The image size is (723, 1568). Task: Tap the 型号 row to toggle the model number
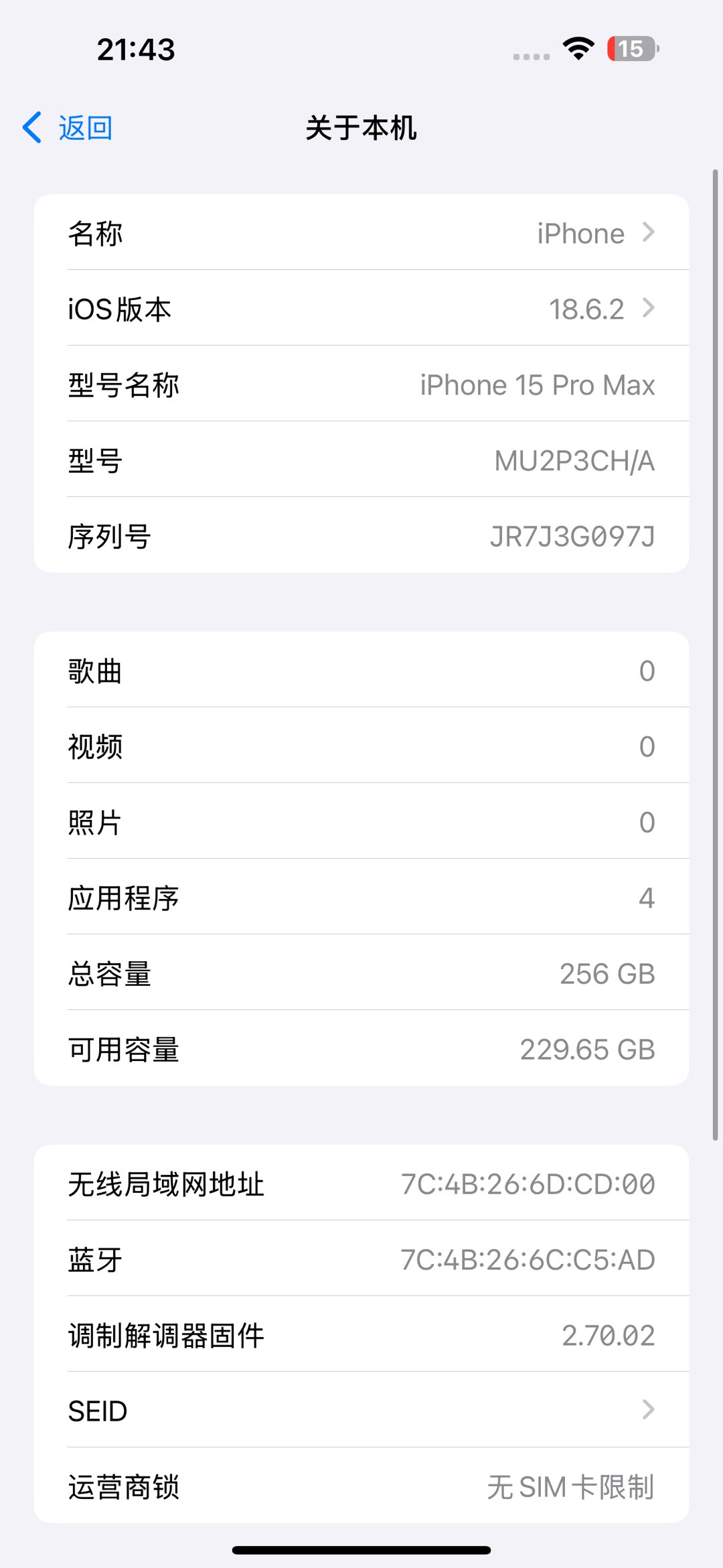361,460
